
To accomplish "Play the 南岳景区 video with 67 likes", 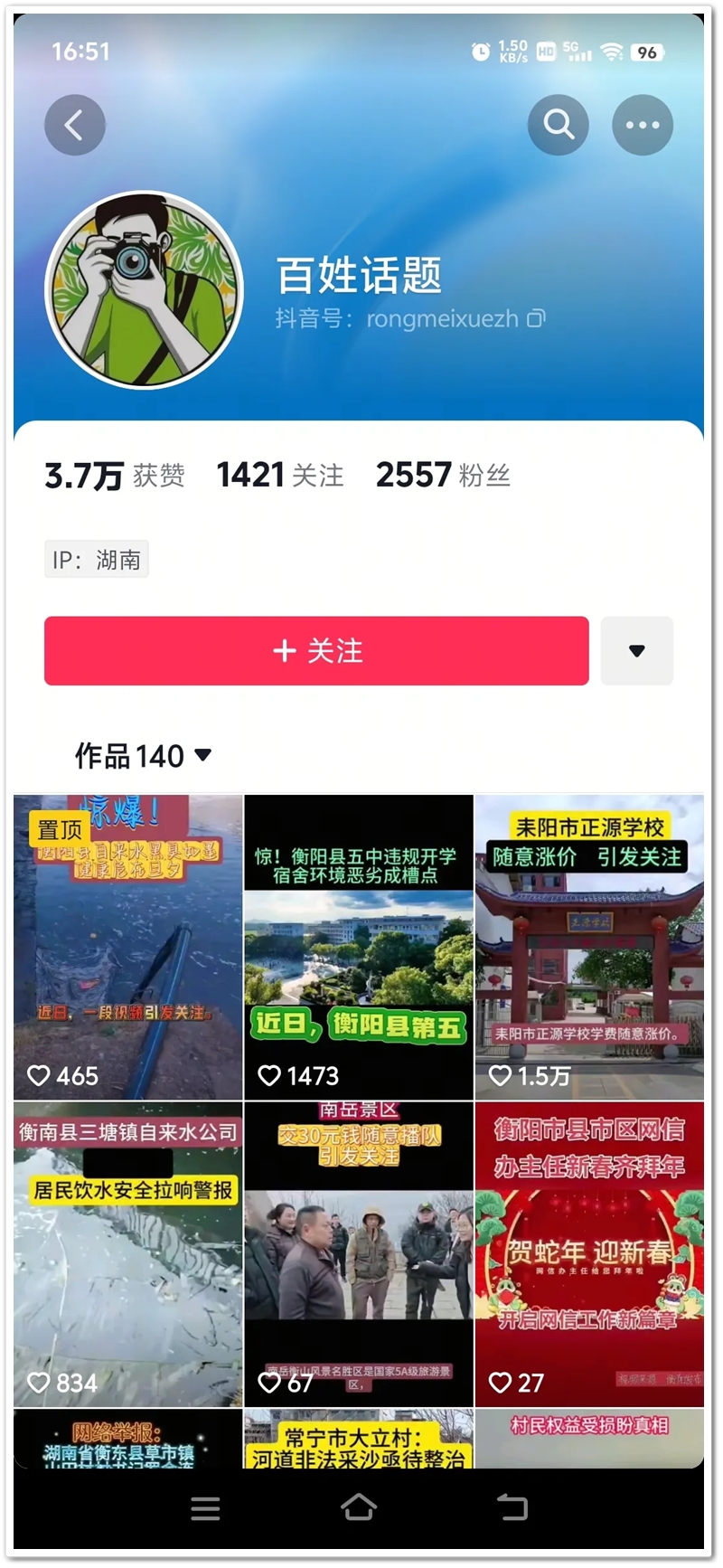I will (x=359, y=1253).
